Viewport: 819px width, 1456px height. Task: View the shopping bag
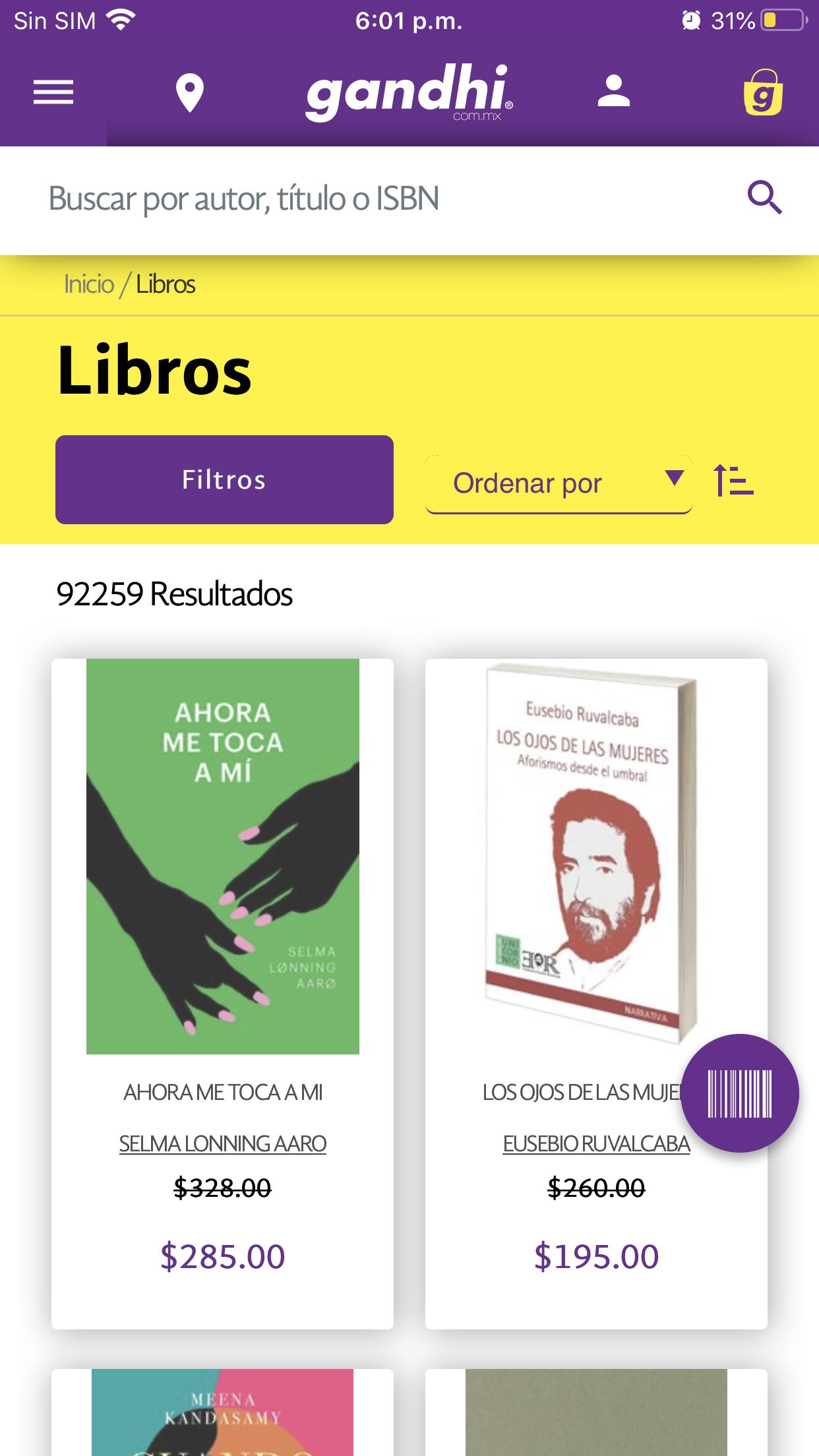763,93
